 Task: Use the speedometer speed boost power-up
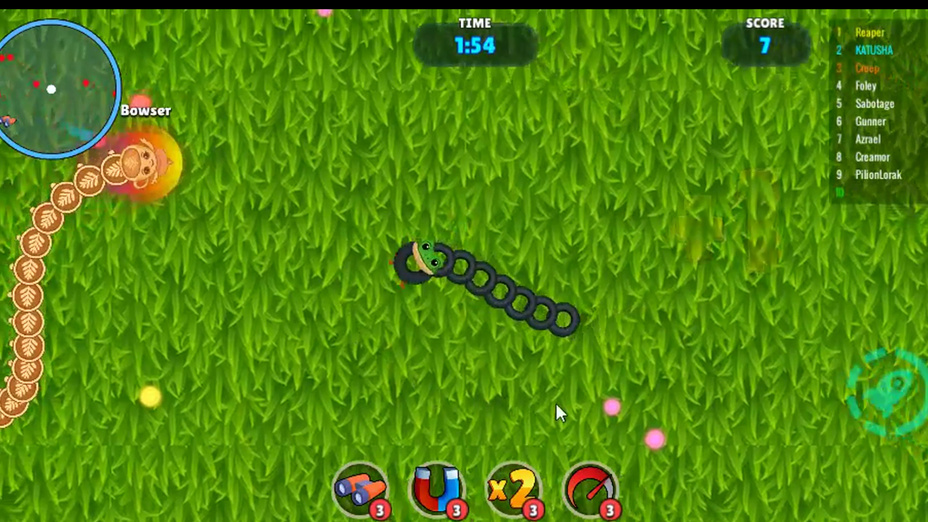point(589,490)
